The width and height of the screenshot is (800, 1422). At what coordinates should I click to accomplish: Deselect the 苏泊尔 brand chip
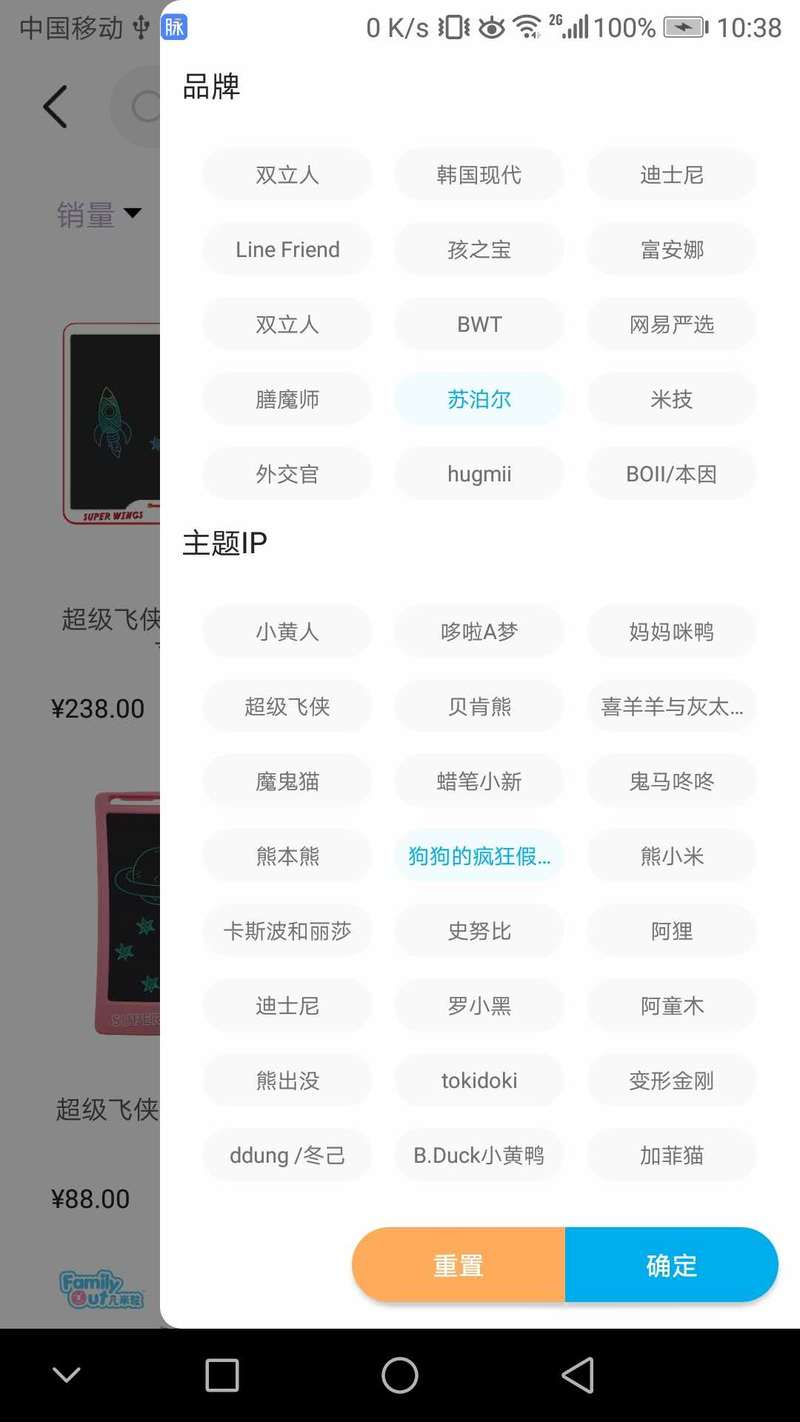point(479,399)
